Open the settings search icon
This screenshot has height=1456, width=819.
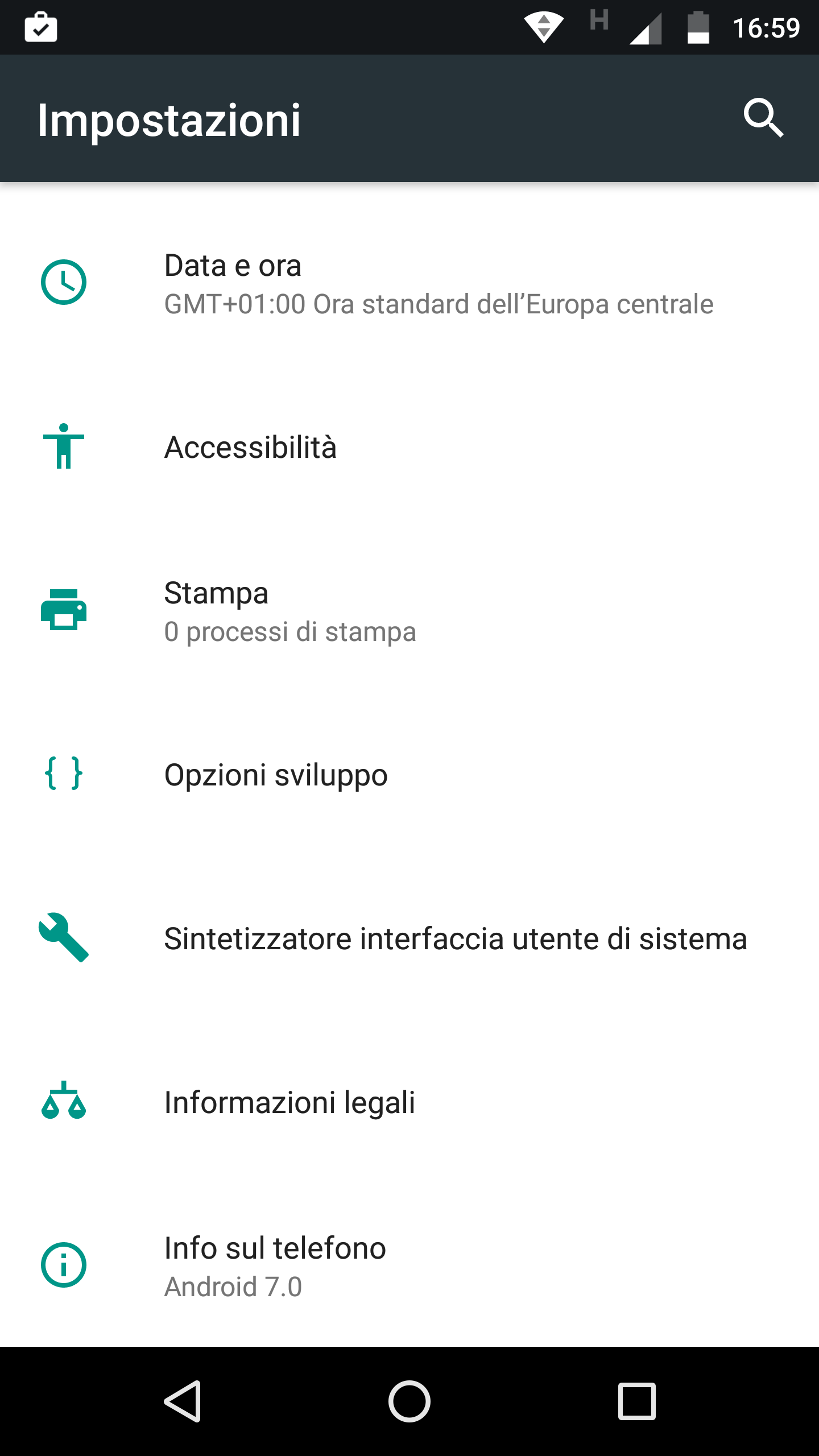763,118
